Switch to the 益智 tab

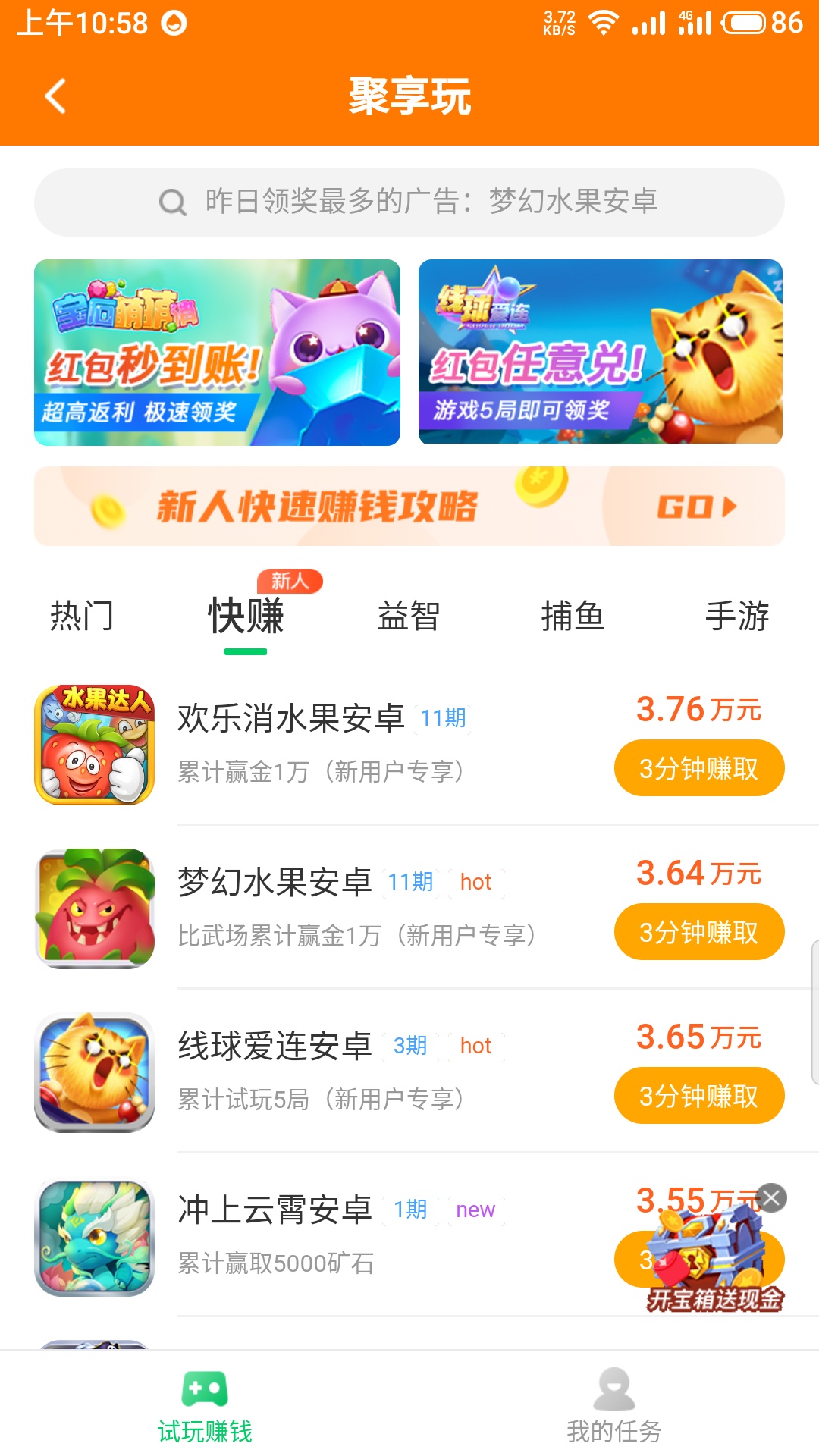(x=409, y=616)
